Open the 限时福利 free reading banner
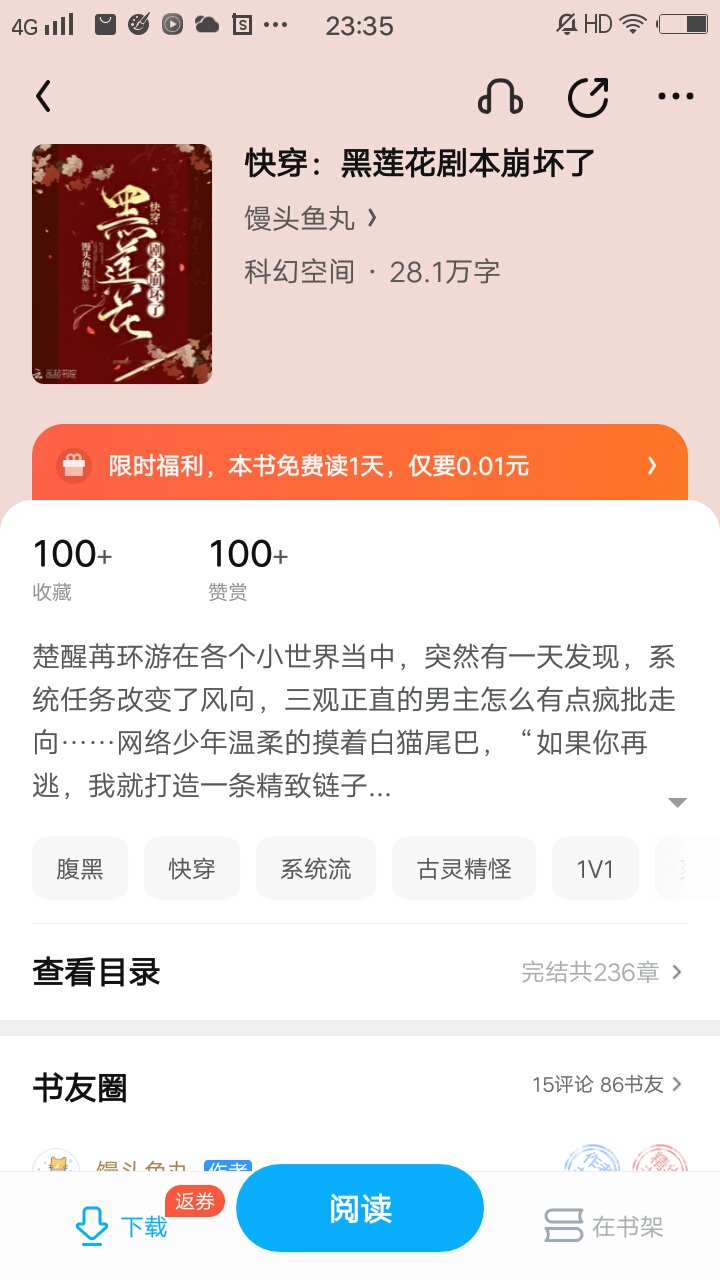The height and width of the screenshot is (1280, 720). tap(360, 465)
